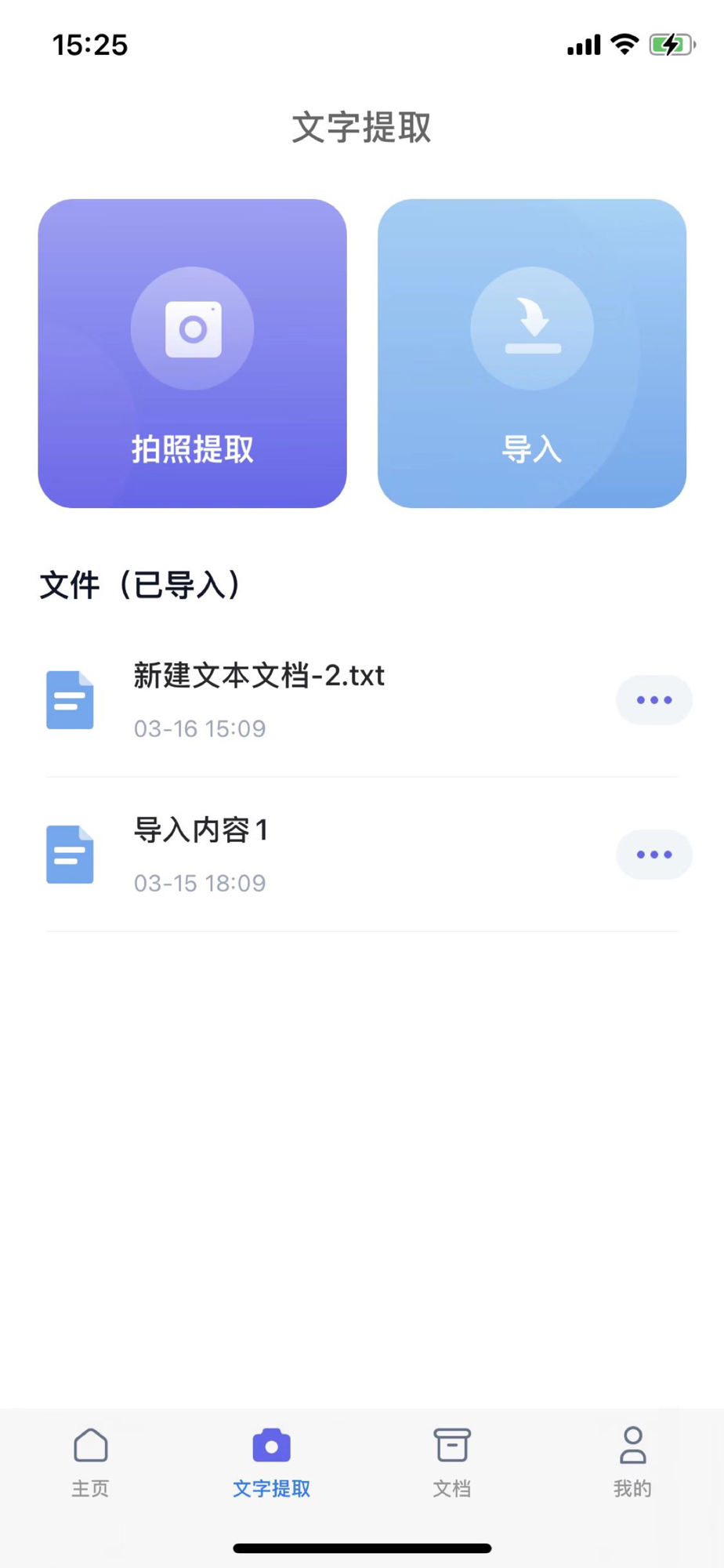Open the 拍照提取 photo extraction card
724x1568 pixels.
pyautogui.click(x=192, y=353)
